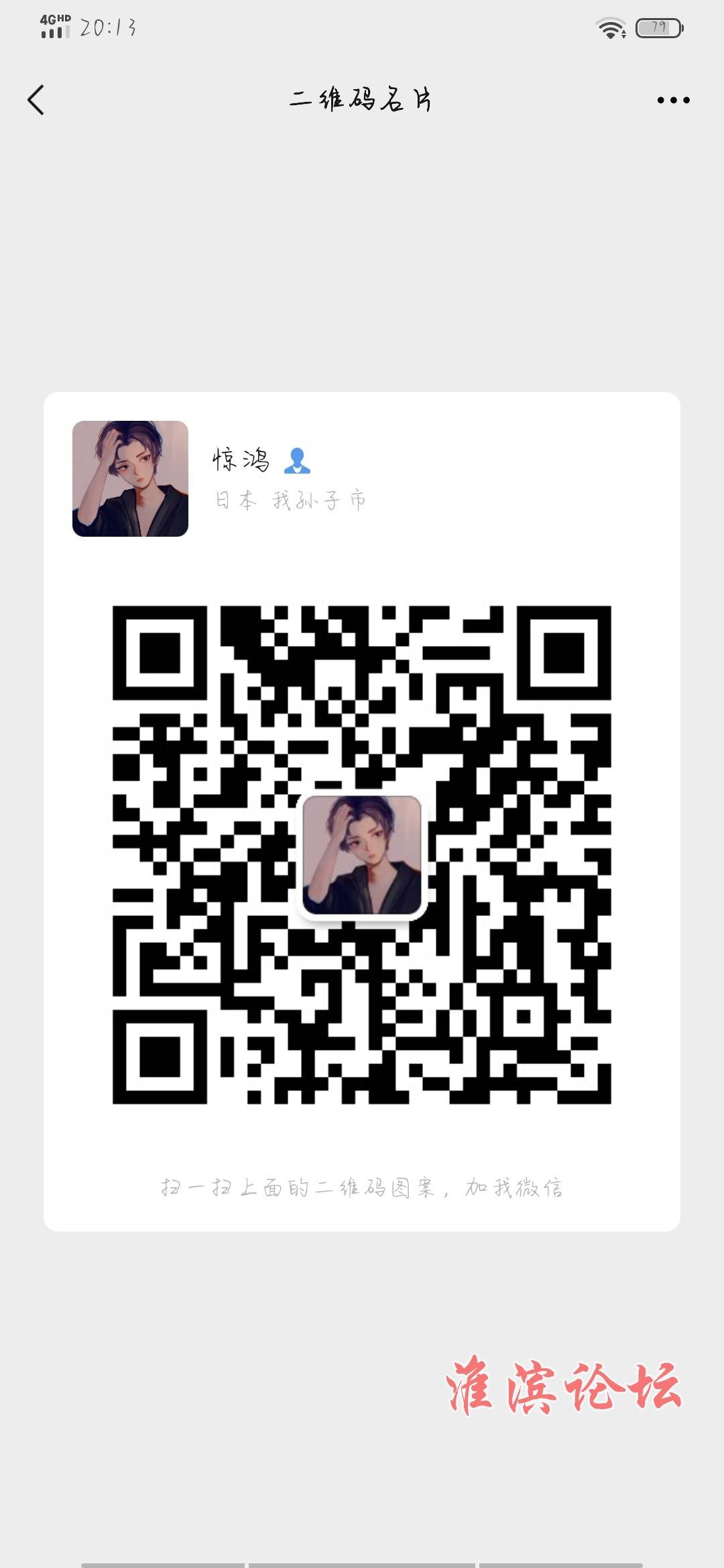Open the three-dot overflow menu
This screenshot has width=724, height=1568.
(673, 101)
